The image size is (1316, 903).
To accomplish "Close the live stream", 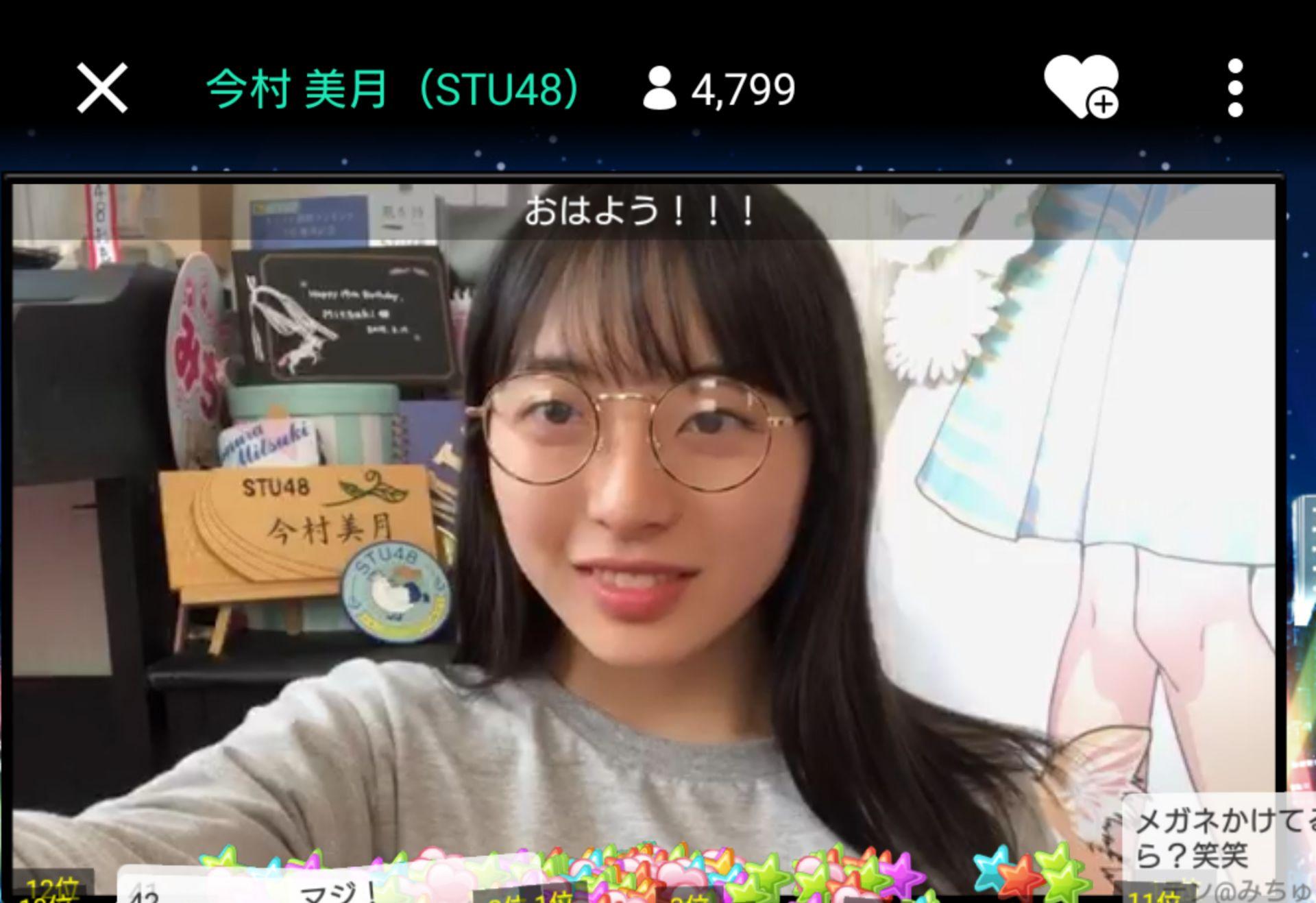I will tap(102, 88).
